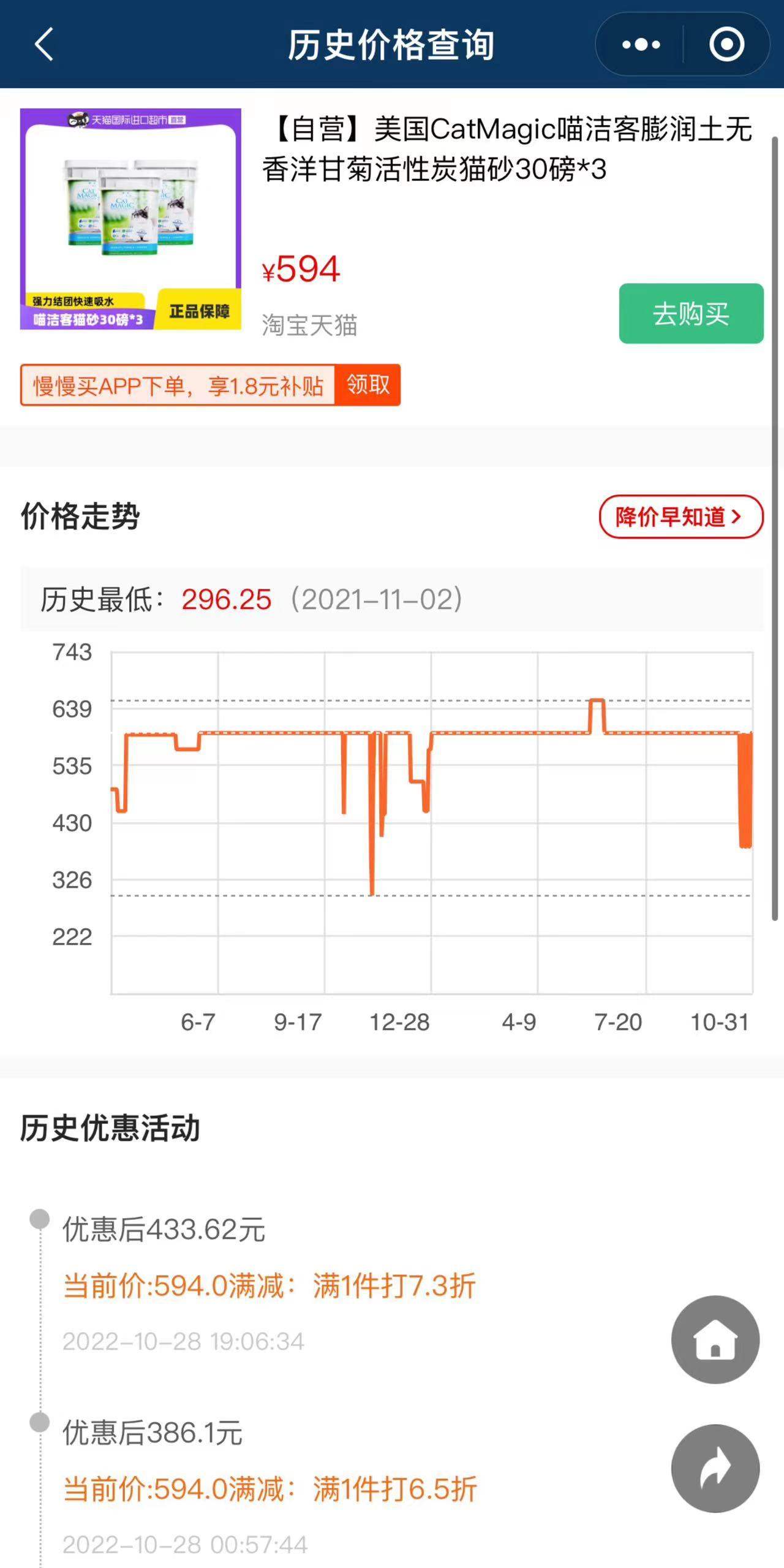Open the CatMagic cat litter product image
Viewport: 784px width, 1568px height.
tap(130, 219)
